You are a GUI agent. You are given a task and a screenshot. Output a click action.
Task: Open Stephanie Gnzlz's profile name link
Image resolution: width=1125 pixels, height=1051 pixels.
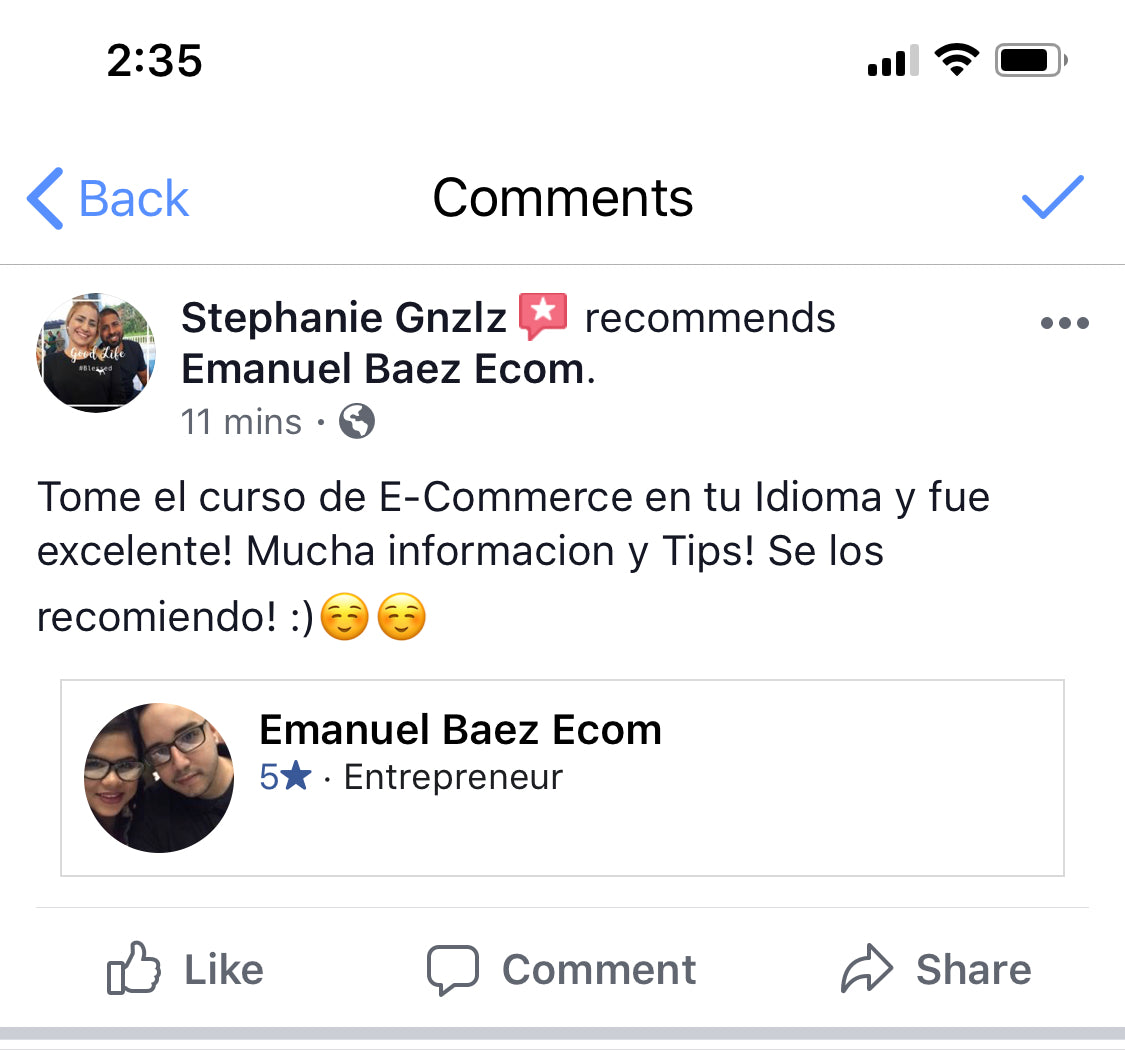click(344, 319)
